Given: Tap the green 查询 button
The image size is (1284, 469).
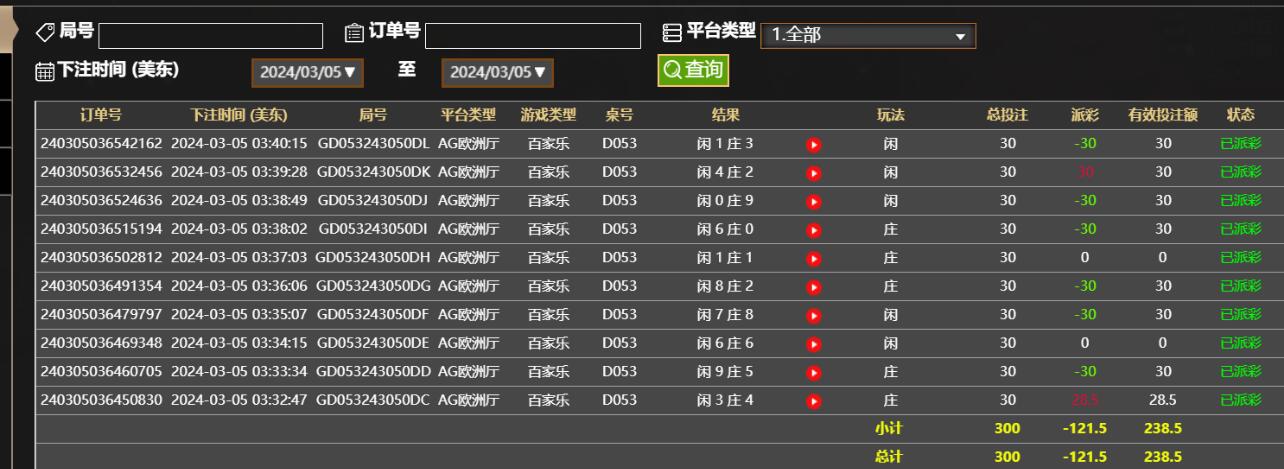Looking at the screenshot, I should pos(693,70).
